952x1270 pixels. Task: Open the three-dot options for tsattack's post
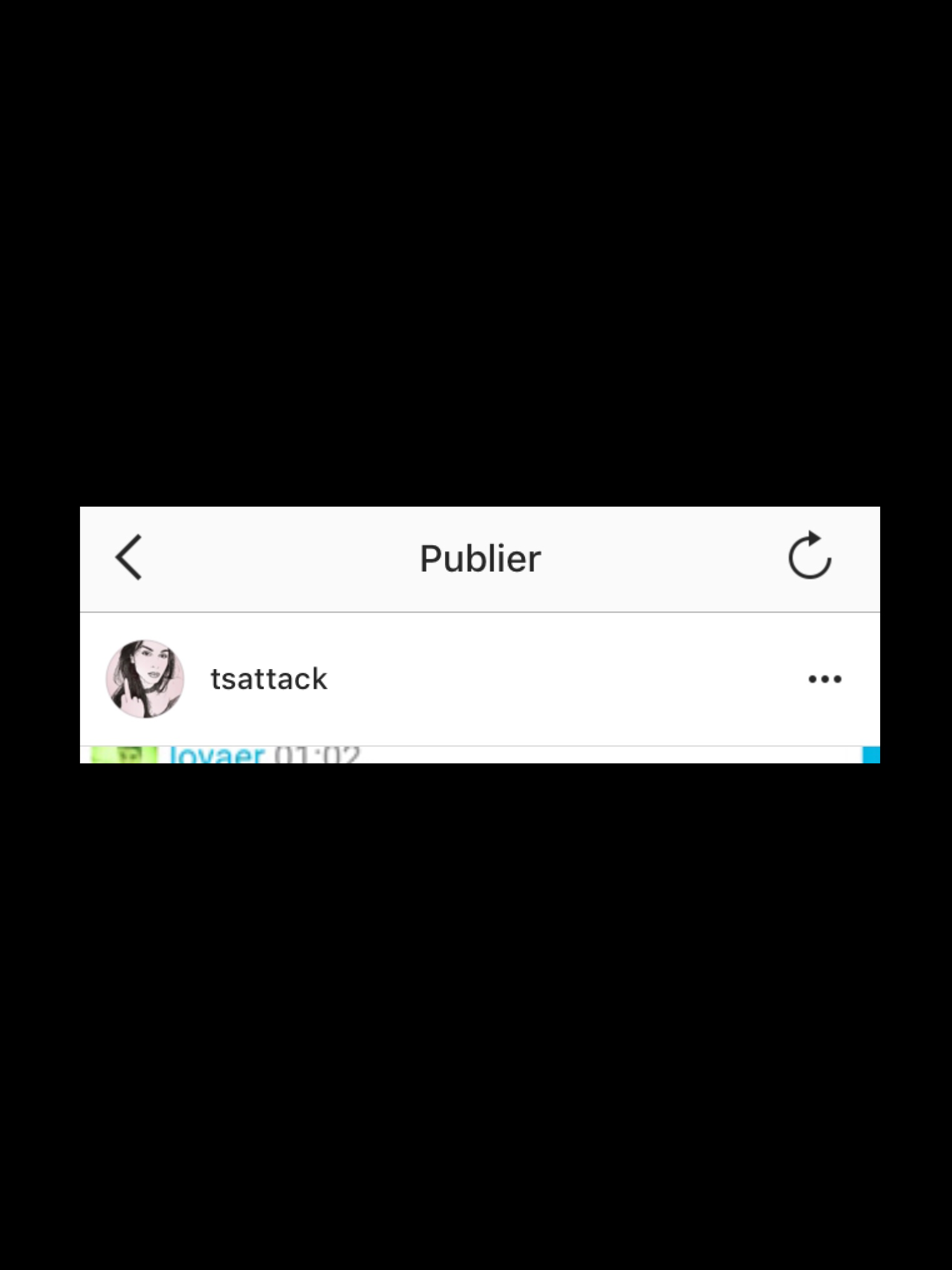825,679
